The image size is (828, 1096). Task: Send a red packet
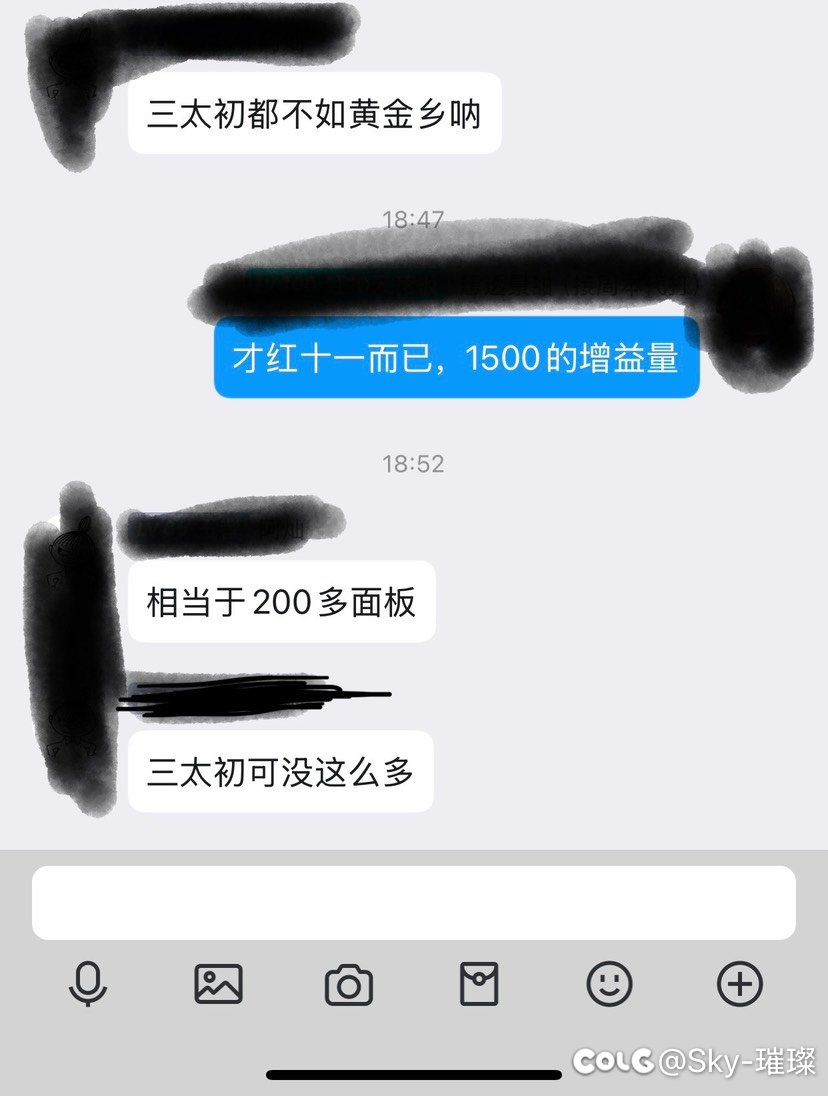click(x=479, y=985)
